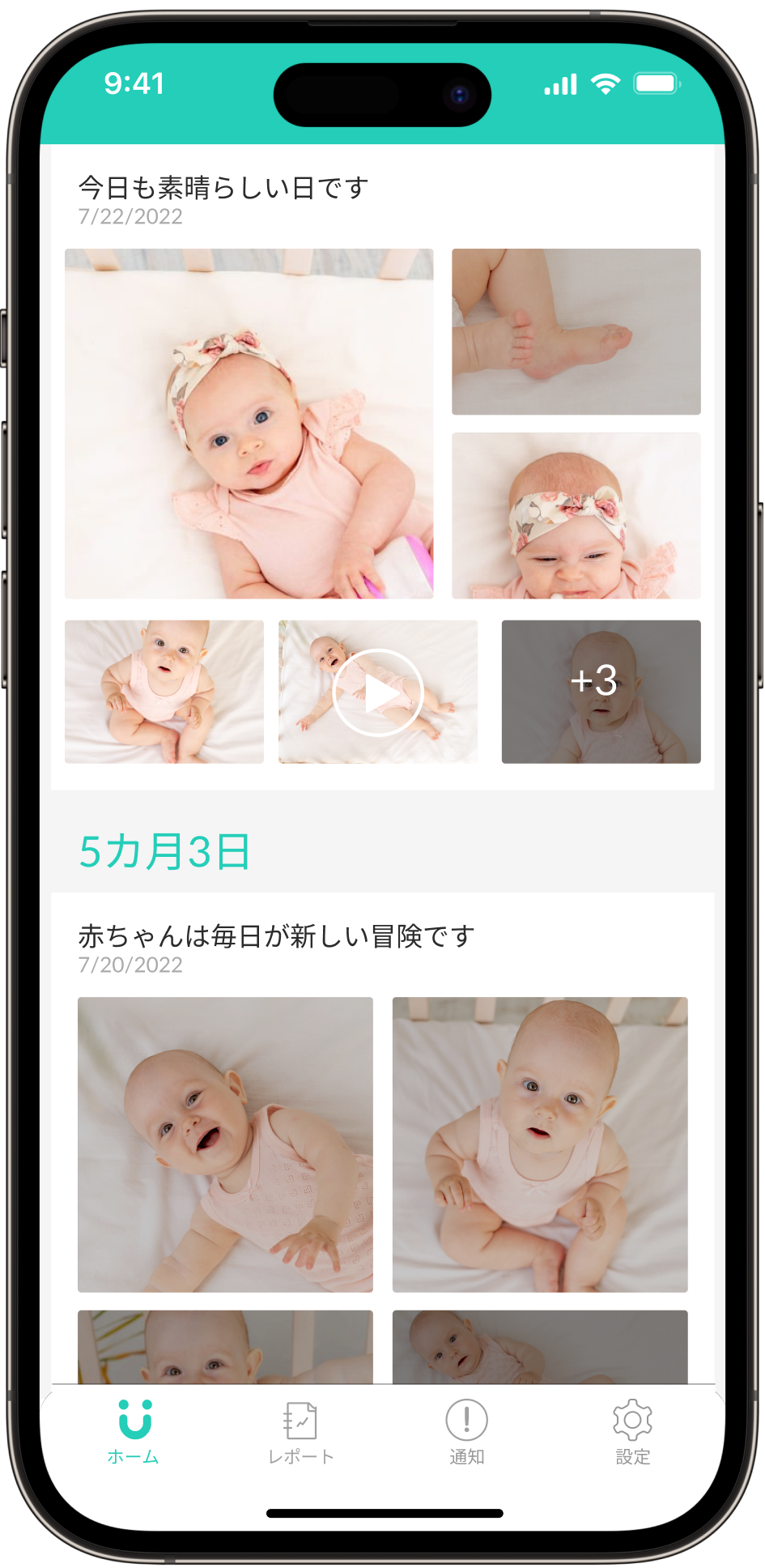Open the laughing baby photo in 7/20 post
The height and width of the screenshot is (1568, 765).
[x=225, y=1144]
